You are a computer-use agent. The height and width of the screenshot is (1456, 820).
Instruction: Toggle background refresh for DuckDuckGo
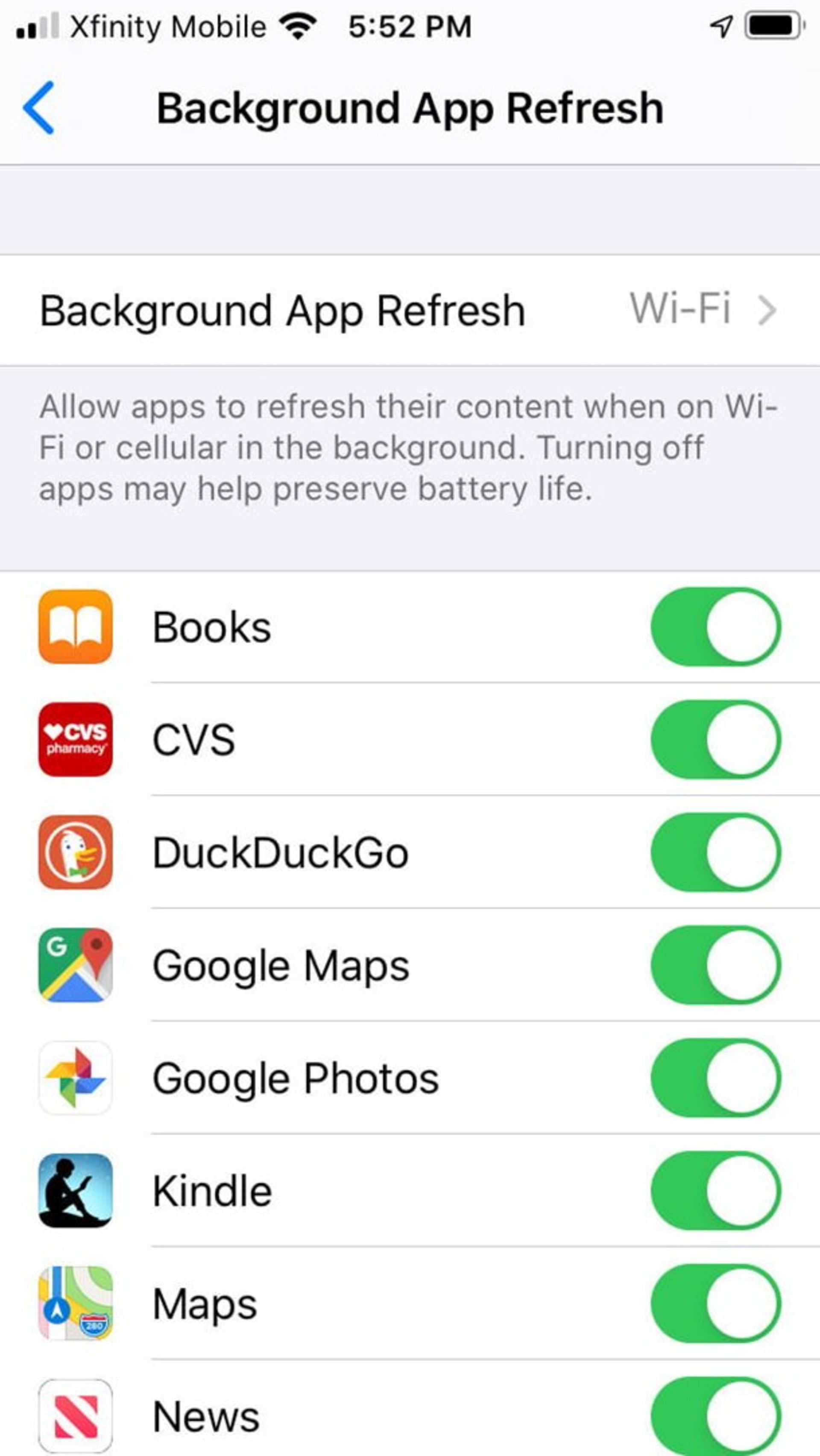(x=715, y=852)
